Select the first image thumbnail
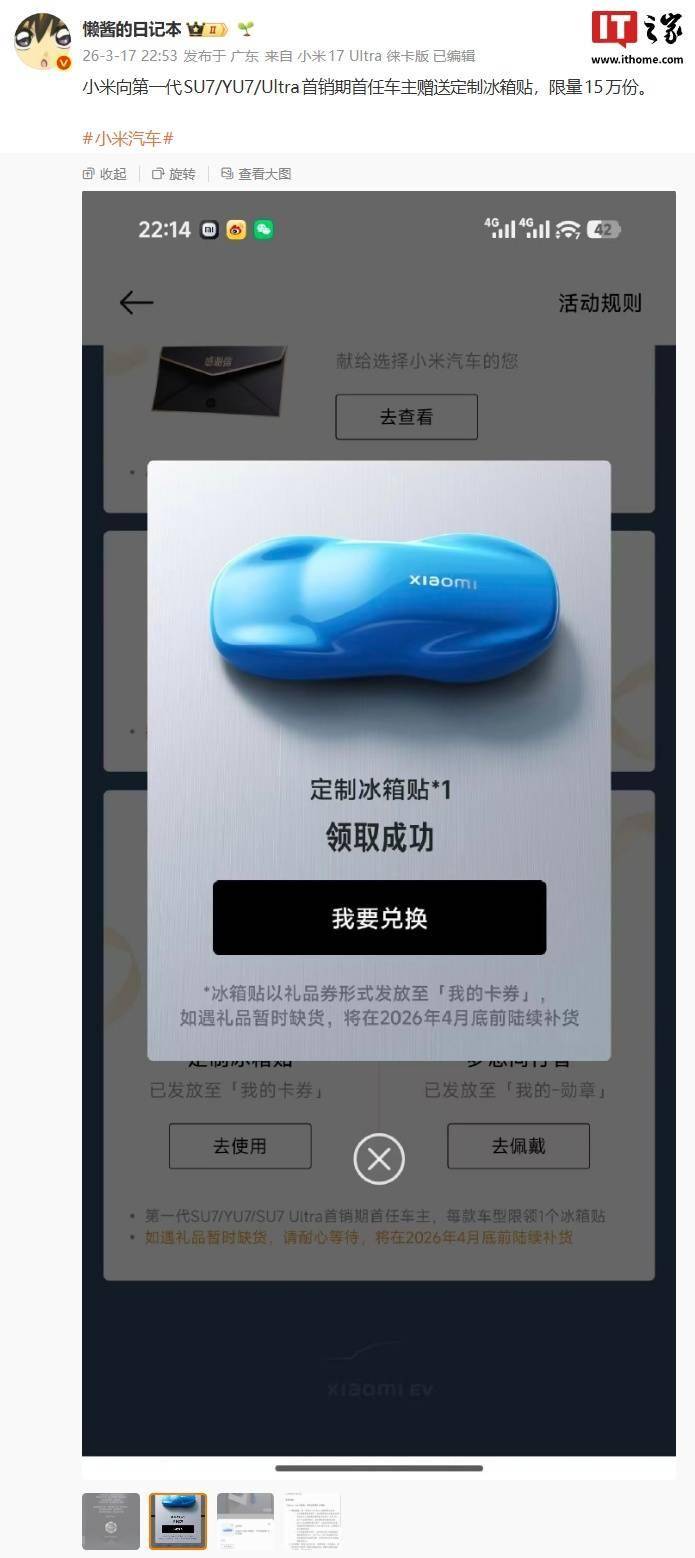The height and width of the screenshot is (1558, 695). [x=111, y=1521]
